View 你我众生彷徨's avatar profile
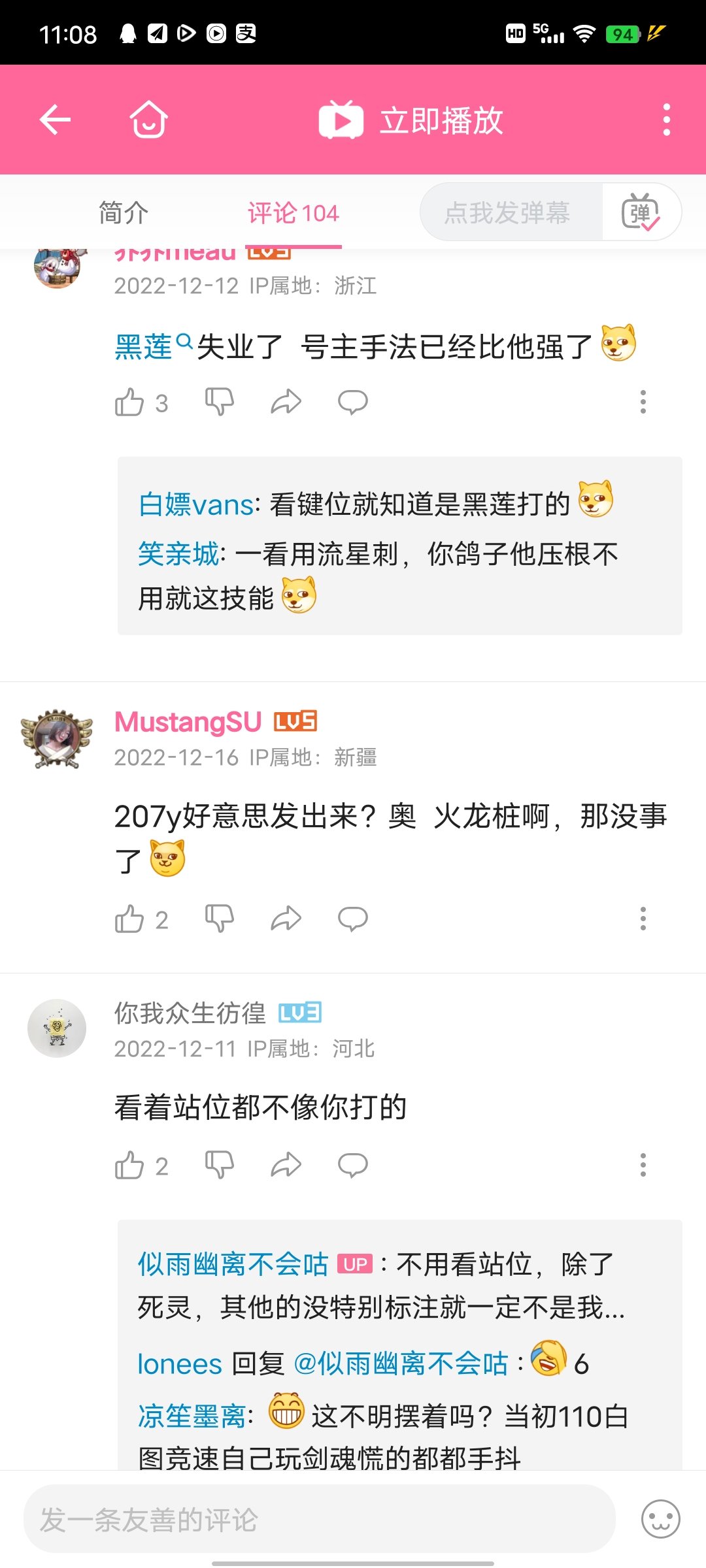 pyautogui.click(x=57, y=1028)
